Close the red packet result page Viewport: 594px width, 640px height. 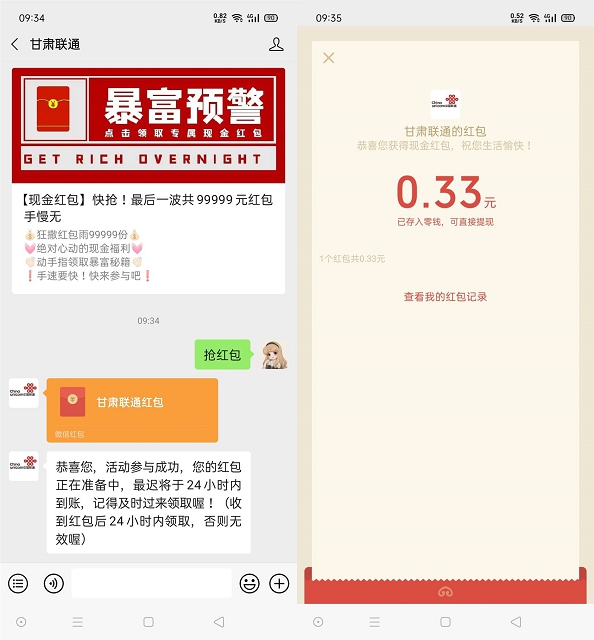[x=329, y=58]
